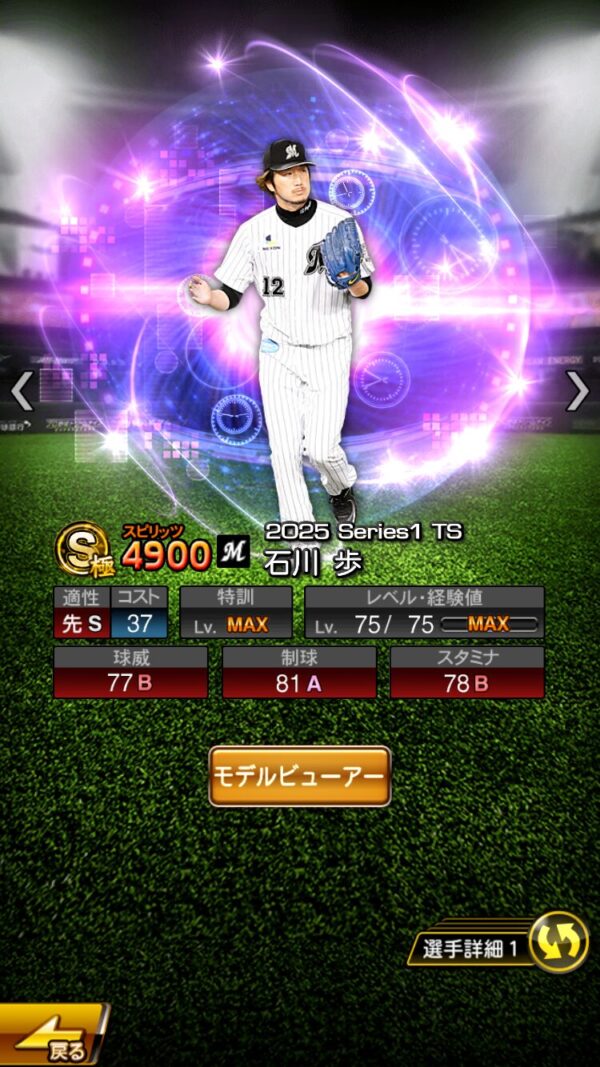Viewport: 600px width, 1067px height.
Task: Go to the next player card
Action: point(578,391)
